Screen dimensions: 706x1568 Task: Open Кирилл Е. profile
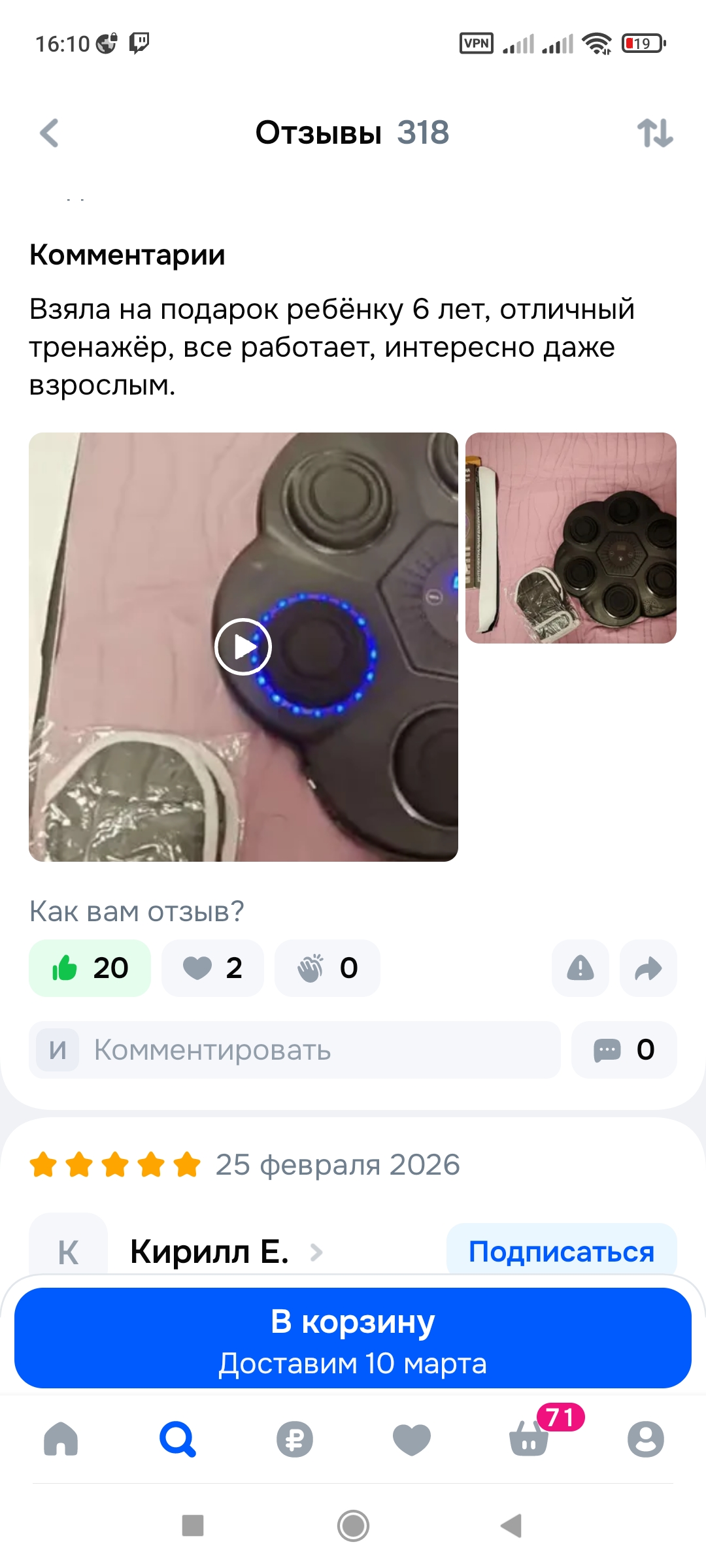[209, 1252]
